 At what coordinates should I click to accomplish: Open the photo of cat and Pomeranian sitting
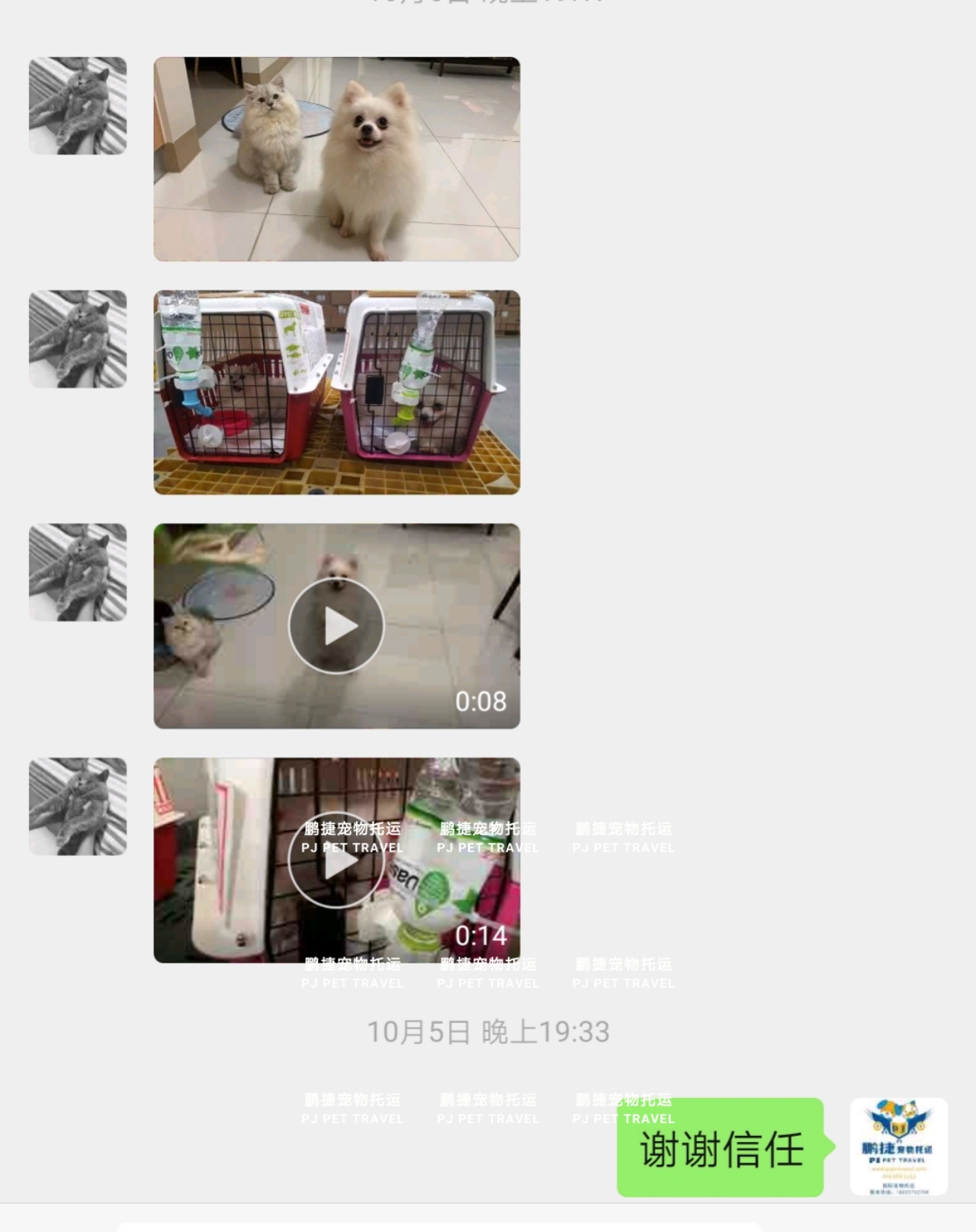tap(336, 159)
